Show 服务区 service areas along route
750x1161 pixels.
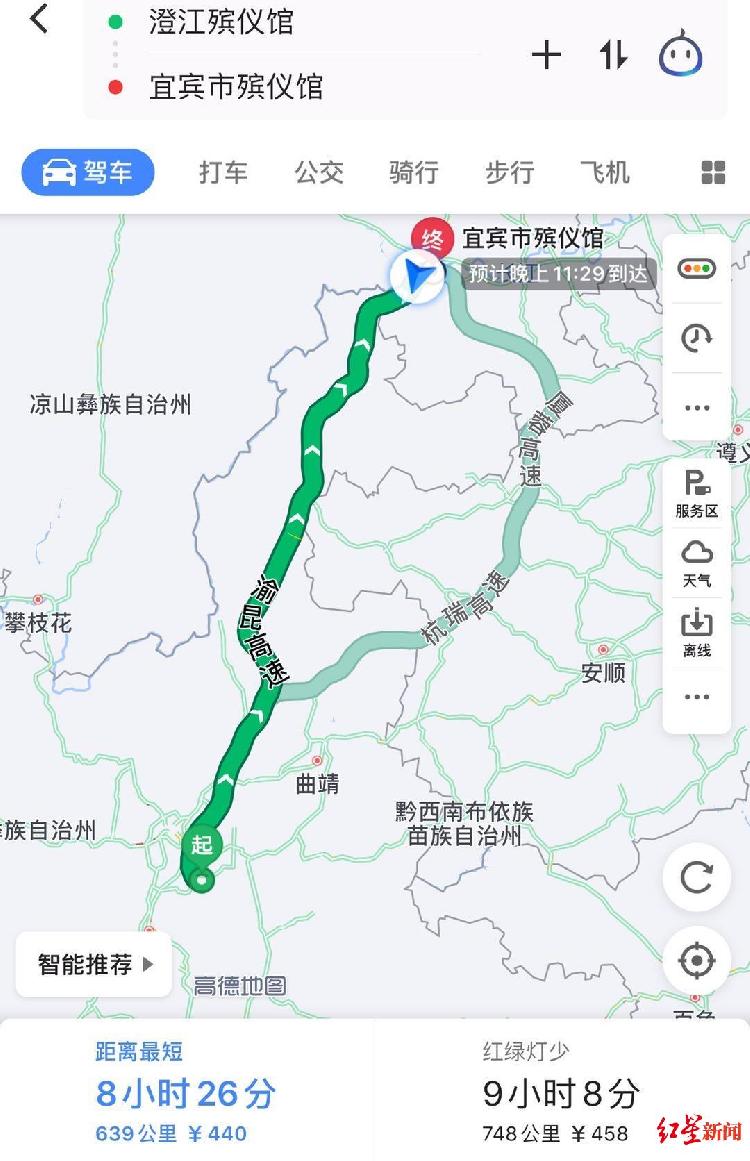(x=697, y=494)
